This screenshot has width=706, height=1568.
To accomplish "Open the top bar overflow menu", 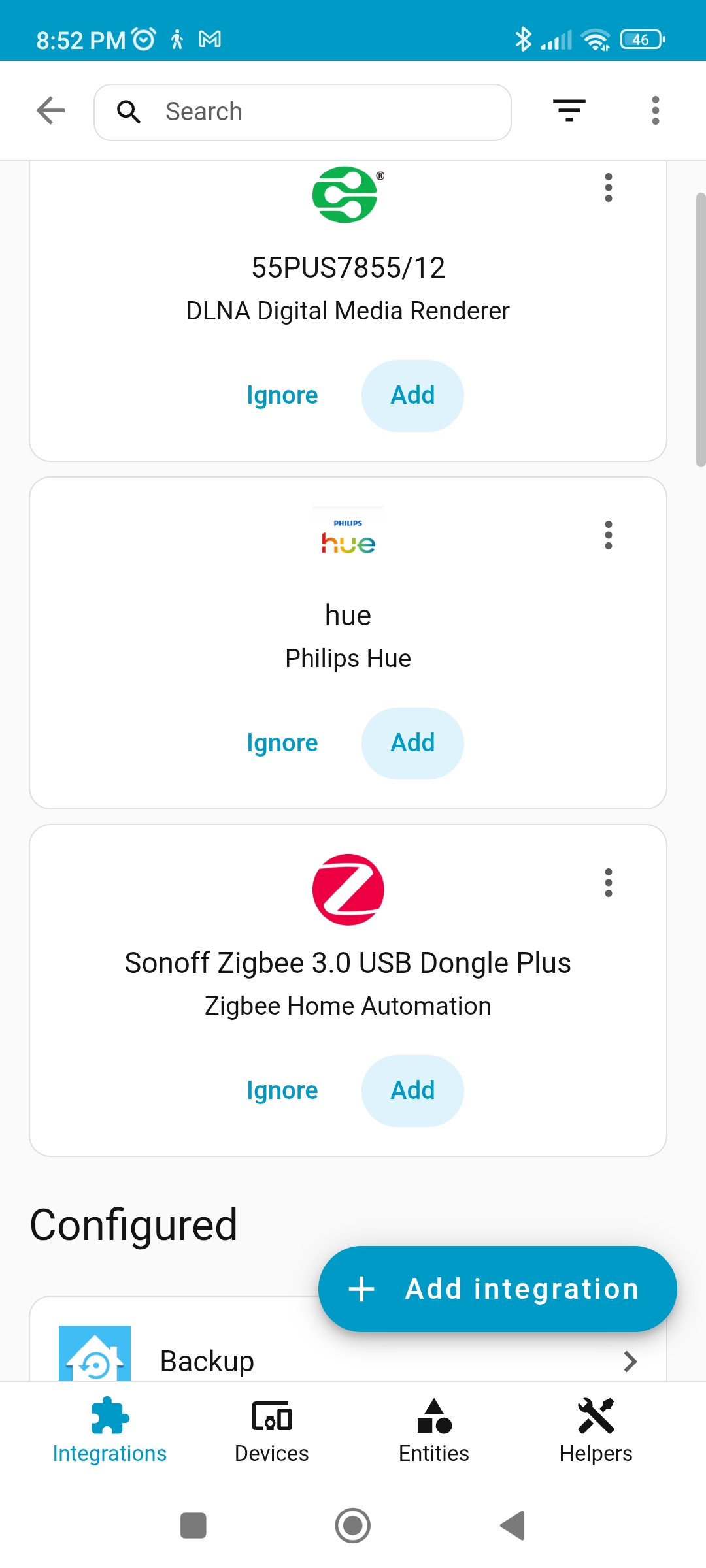I will [655, 110].
